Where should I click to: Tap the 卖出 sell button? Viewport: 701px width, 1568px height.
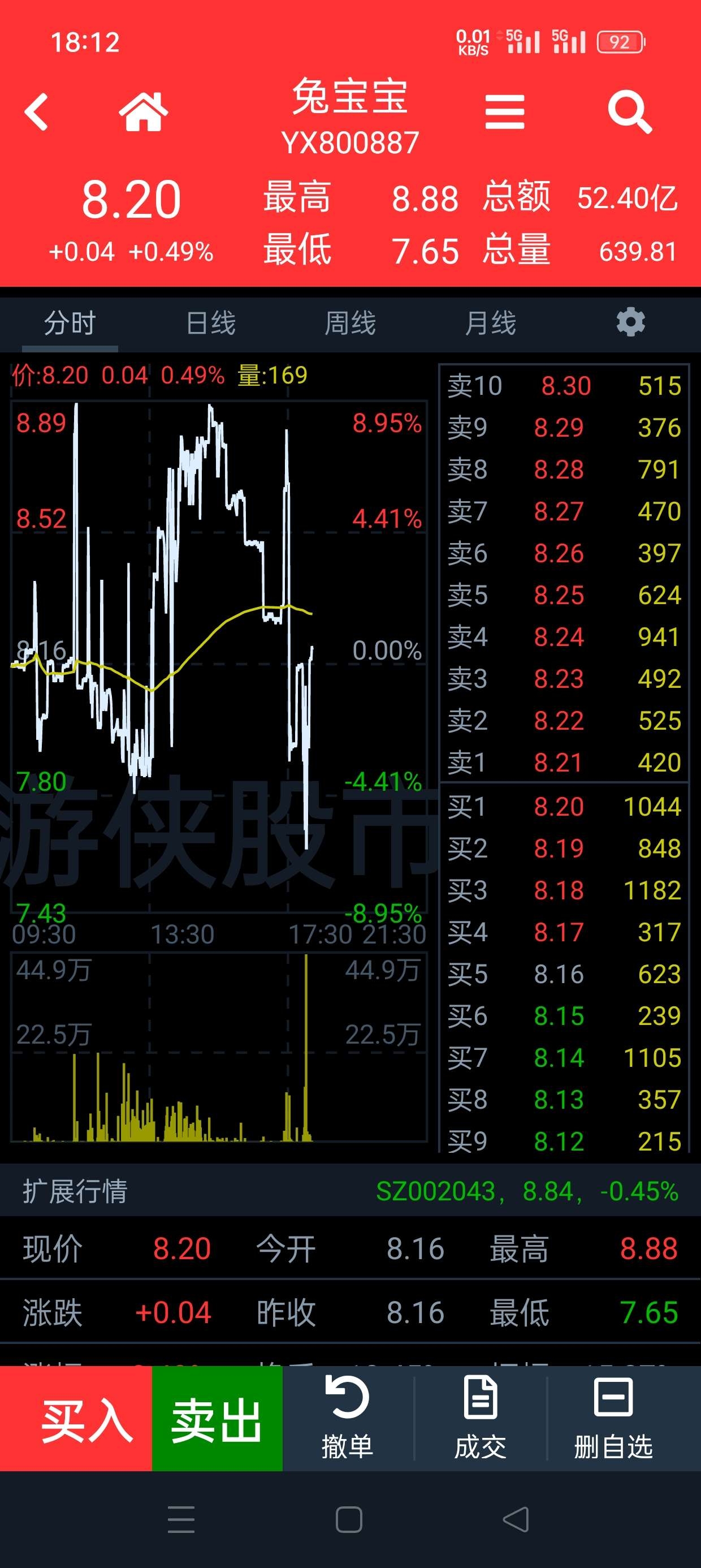click(217, 1419)
